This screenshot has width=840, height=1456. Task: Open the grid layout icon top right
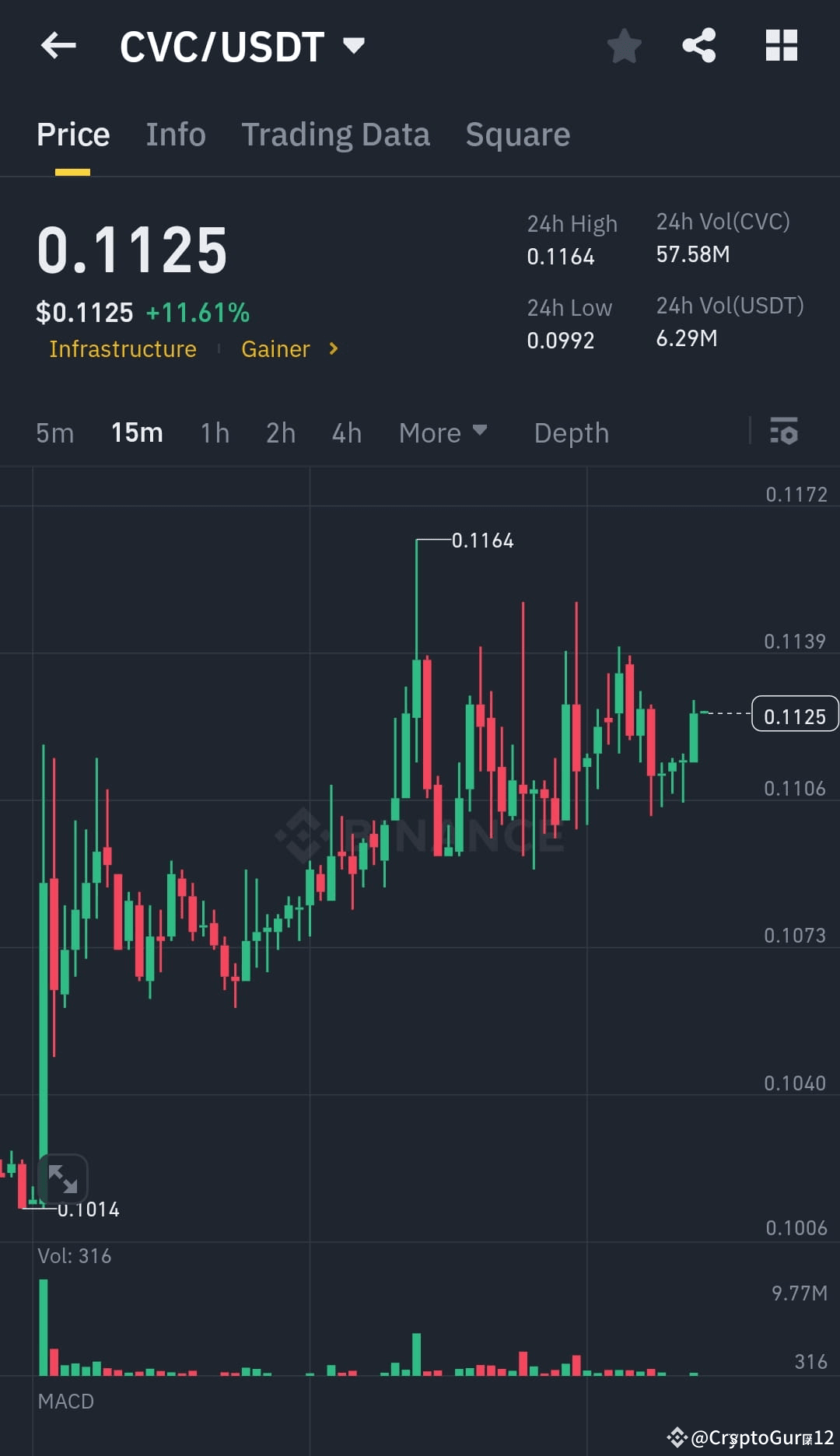(x=781, y=46)
